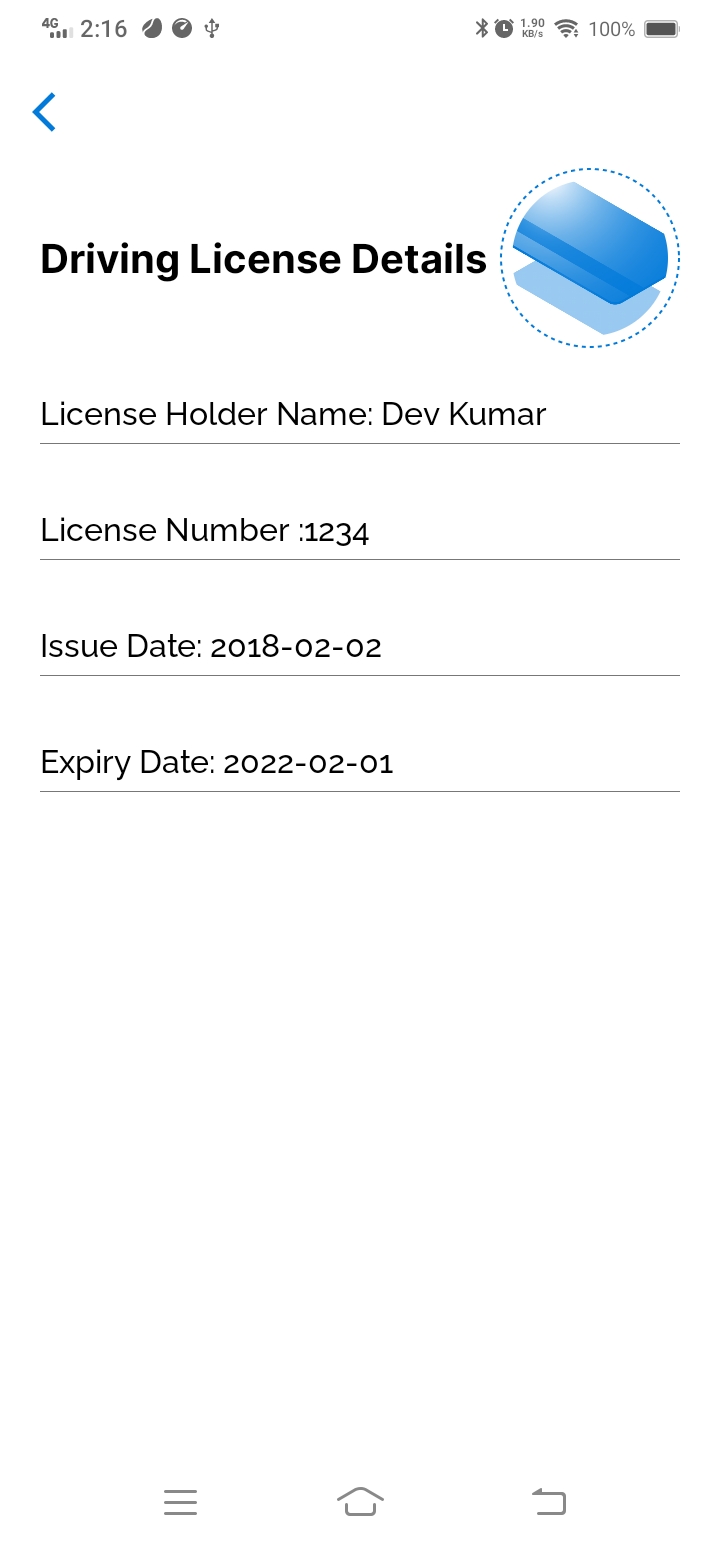Tap the battery icon showing 100%
This screenshot has height=1544, width=720.
click(662, 29)
